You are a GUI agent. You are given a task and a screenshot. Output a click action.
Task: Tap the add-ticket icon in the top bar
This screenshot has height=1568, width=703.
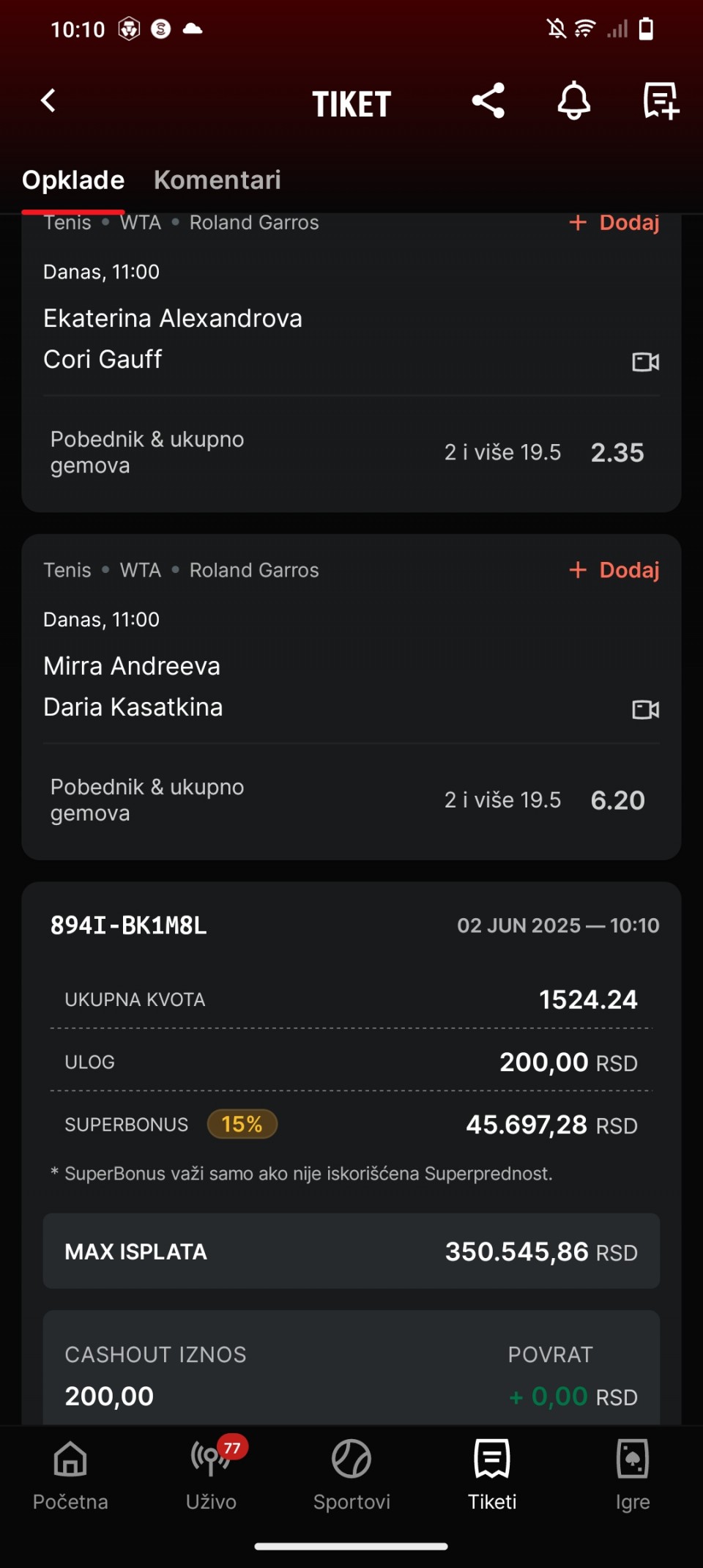tap(661, 101)
